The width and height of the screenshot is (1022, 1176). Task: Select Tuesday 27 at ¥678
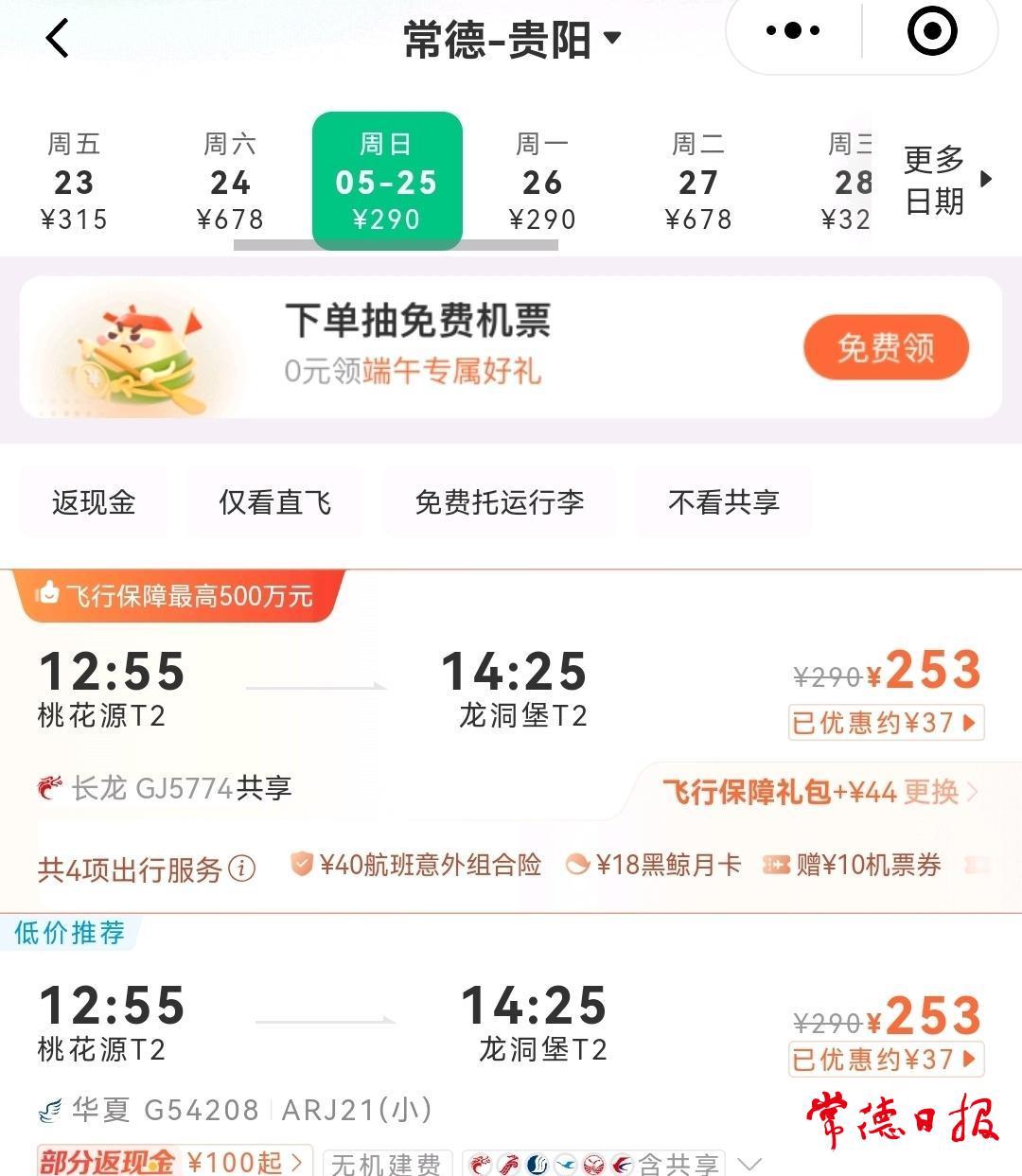pos(698,182)
